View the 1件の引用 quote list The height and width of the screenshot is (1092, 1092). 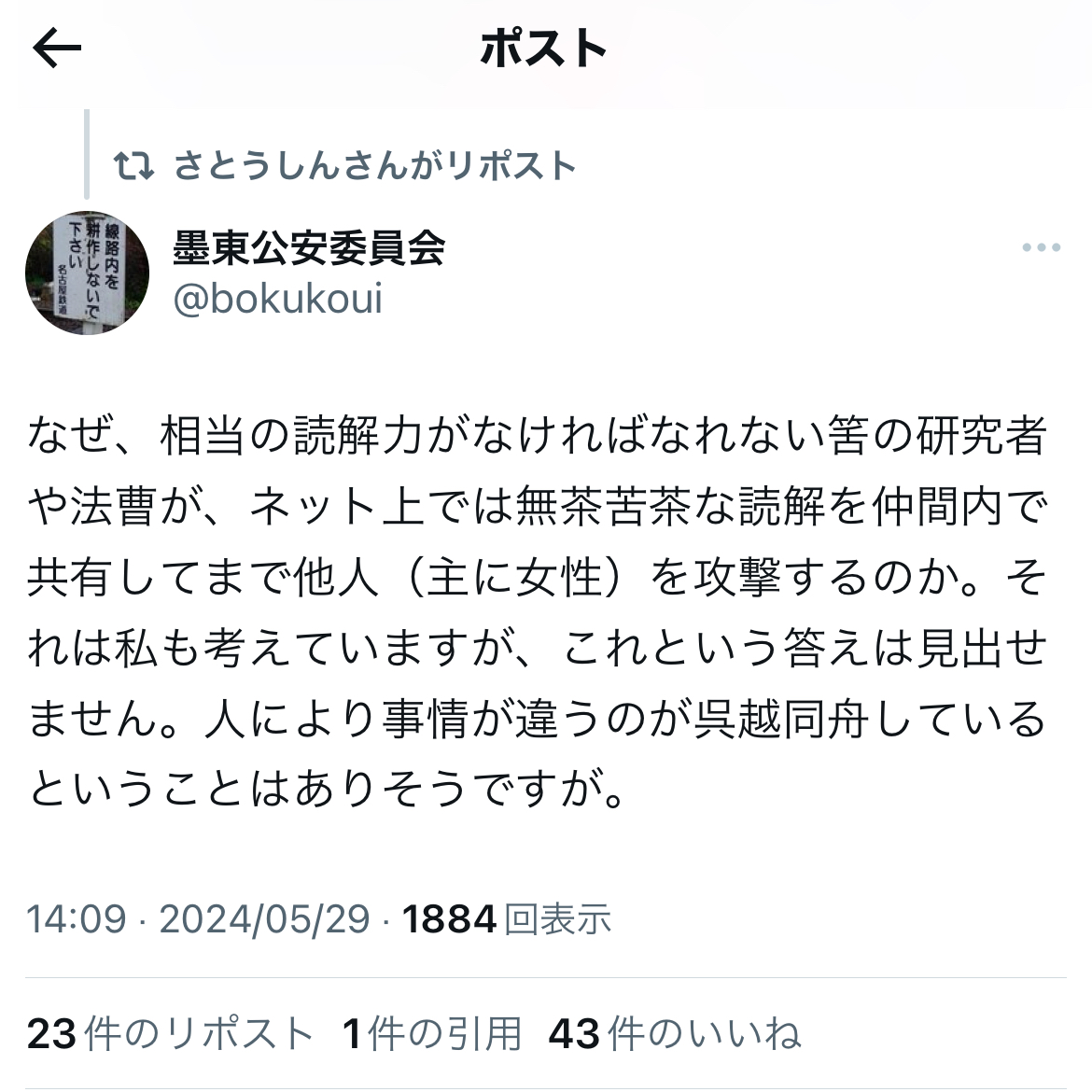point(432,1034)
